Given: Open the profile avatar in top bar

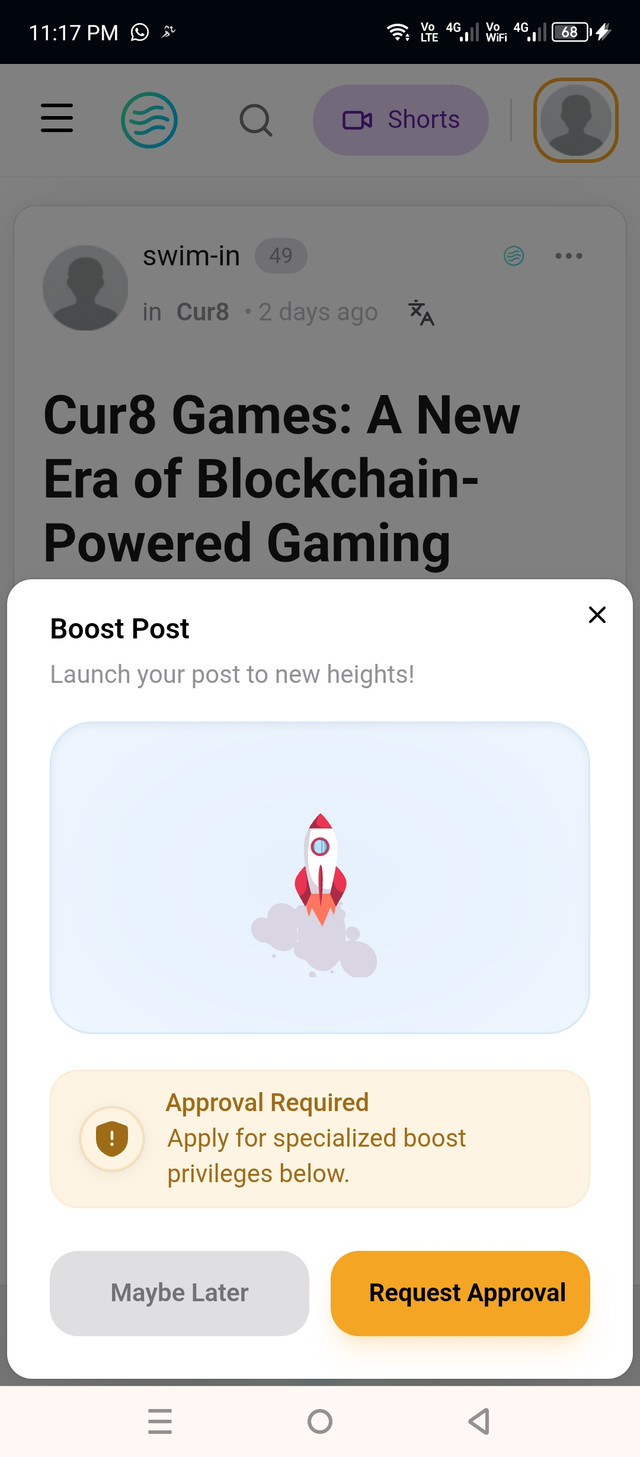Looking at the screenshot, I should (576, 120).
